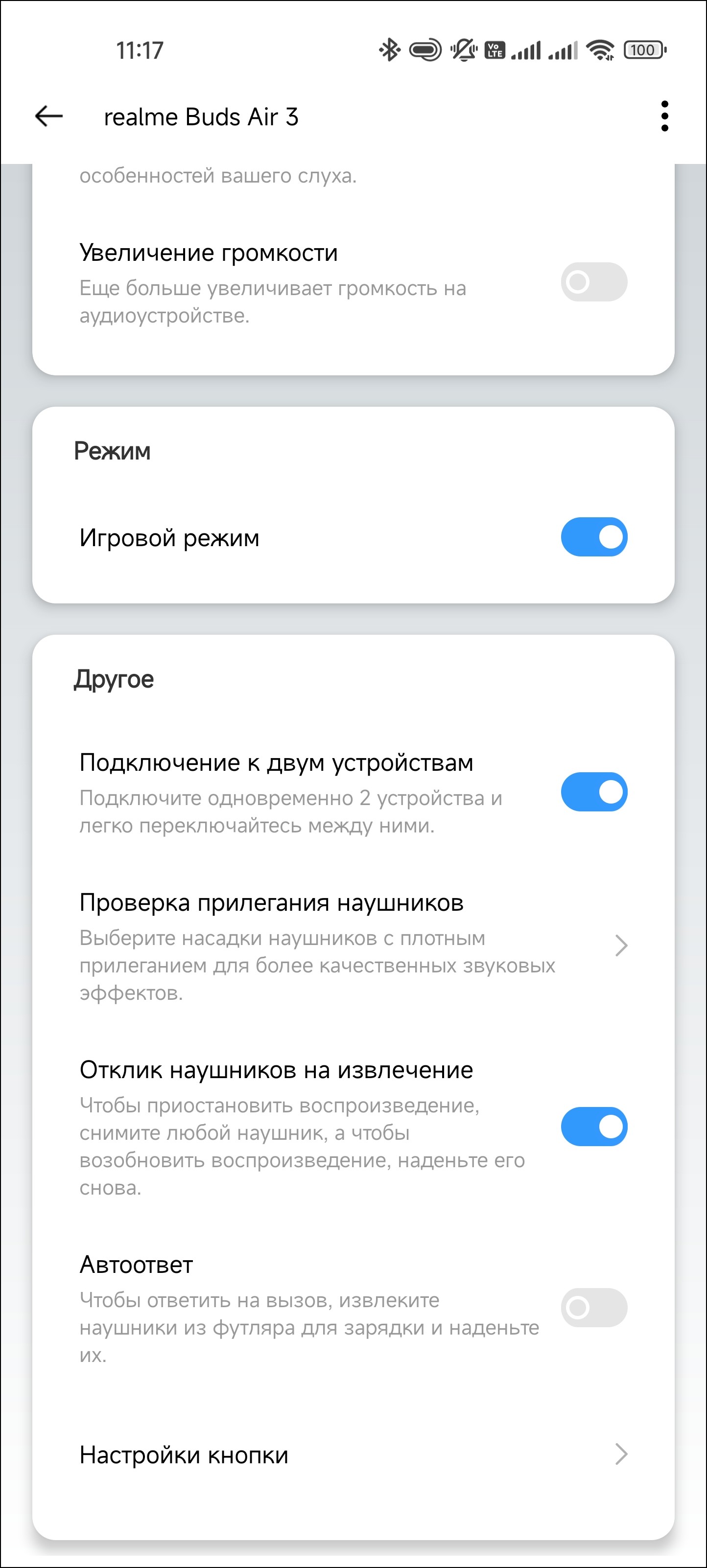Open Проверка прилегания наушников
This screenshot has width=707, height=1568.
point(353,946)
